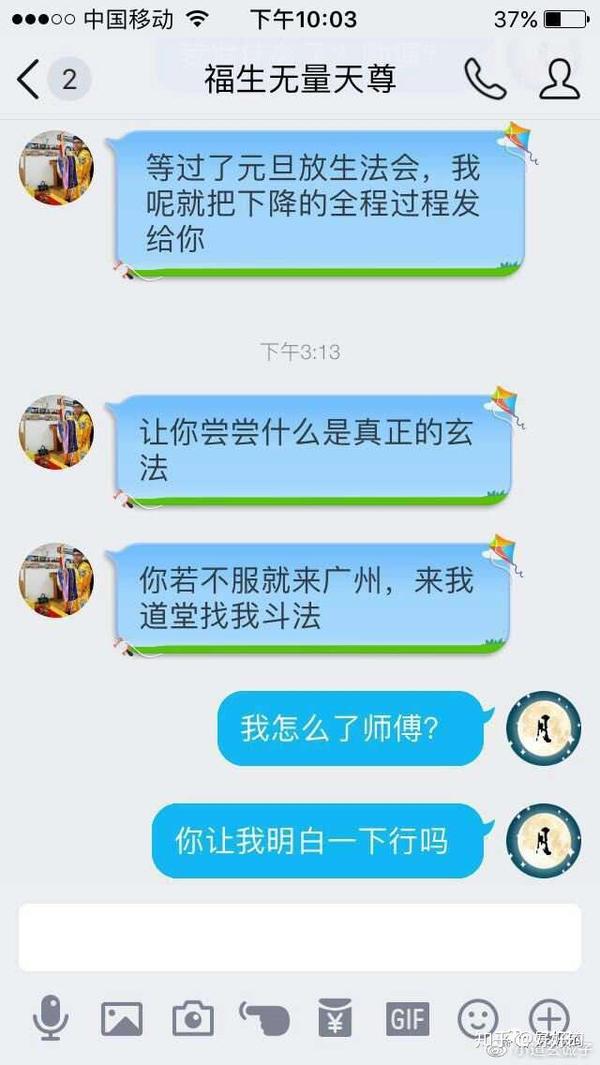Tap the message text input field
Screen dimensions: 600x1065
(x=299, y=937)
